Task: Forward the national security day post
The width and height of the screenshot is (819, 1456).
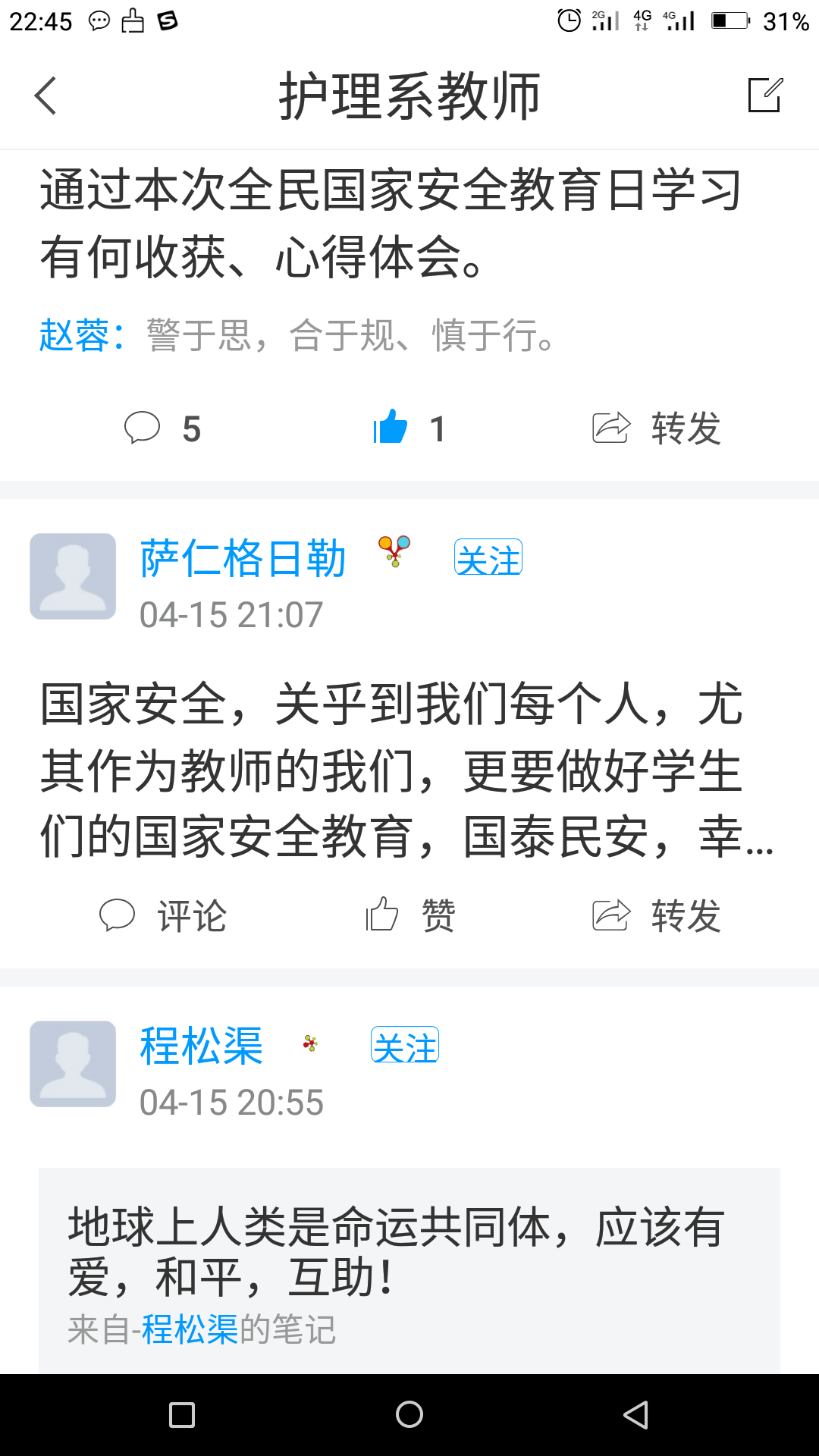Action: (657, 428)
